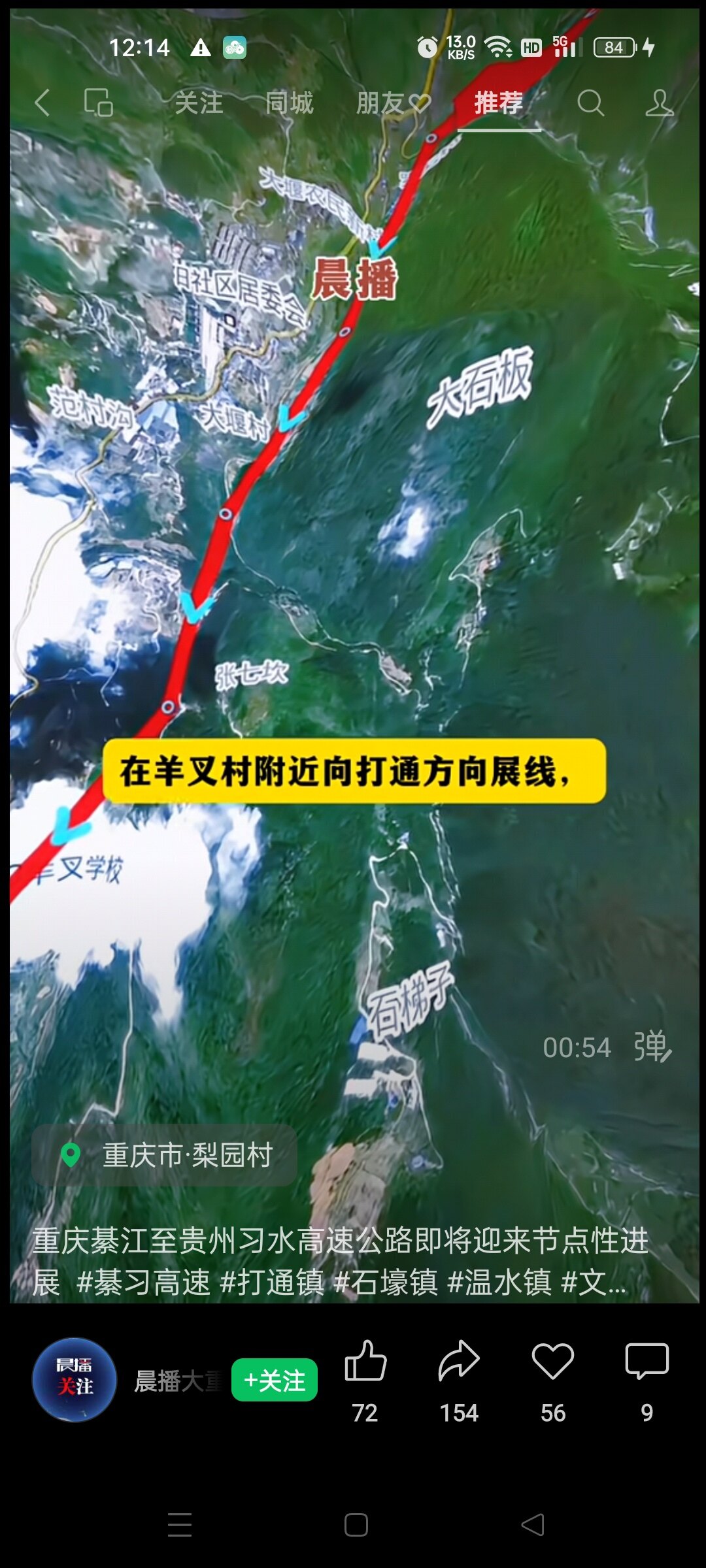Screen dimensions: 706x1568
Task: Open the search magnifier icon
Action: pyautogui.click(x=590, y=103)
